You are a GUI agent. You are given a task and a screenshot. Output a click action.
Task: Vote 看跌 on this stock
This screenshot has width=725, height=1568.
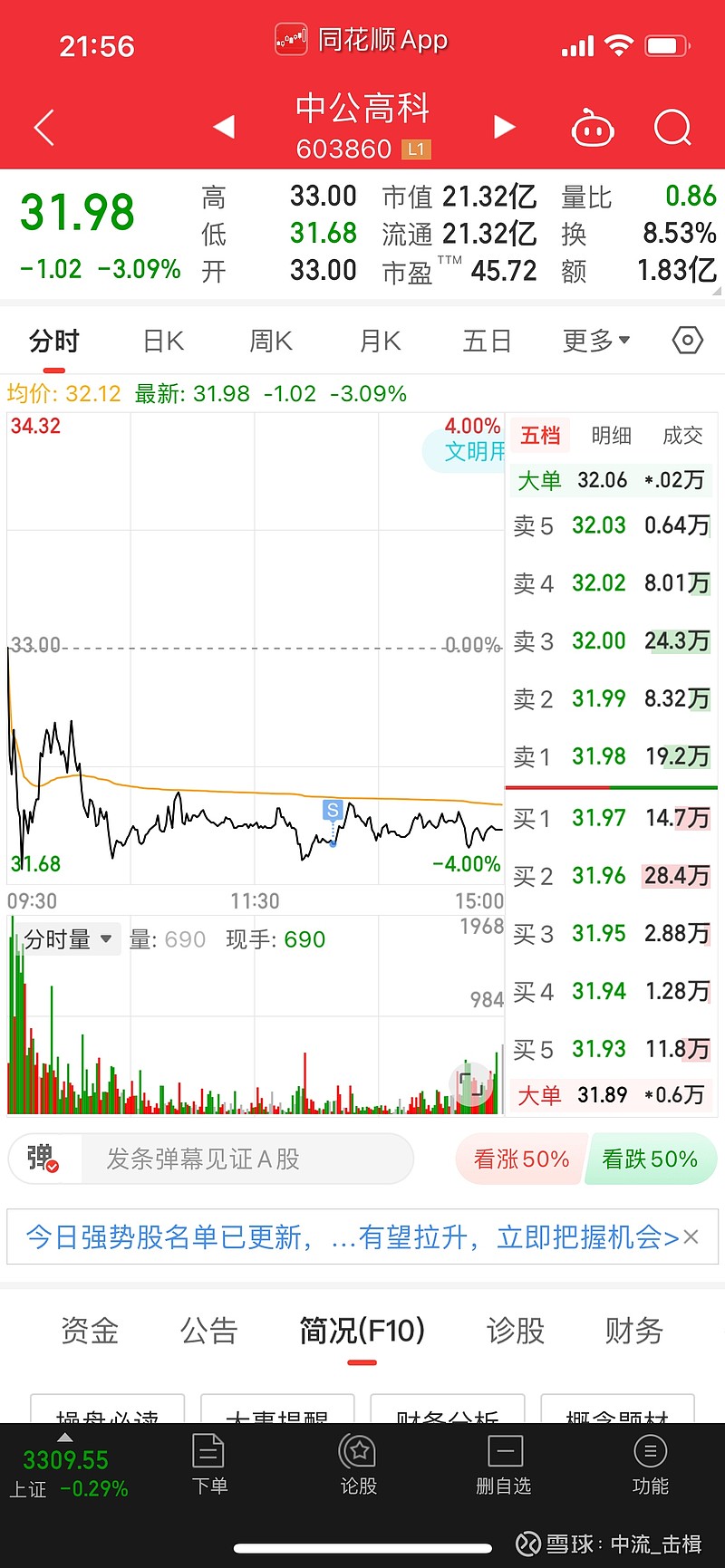650,1159
